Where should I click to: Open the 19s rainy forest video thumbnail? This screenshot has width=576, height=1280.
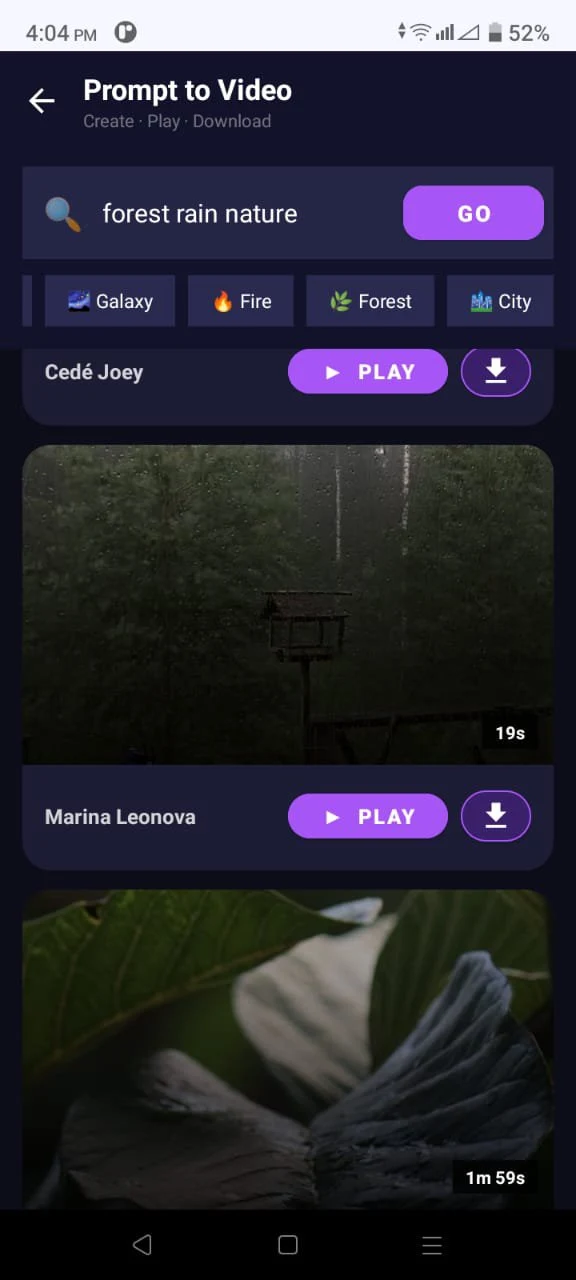click(288, 605)
